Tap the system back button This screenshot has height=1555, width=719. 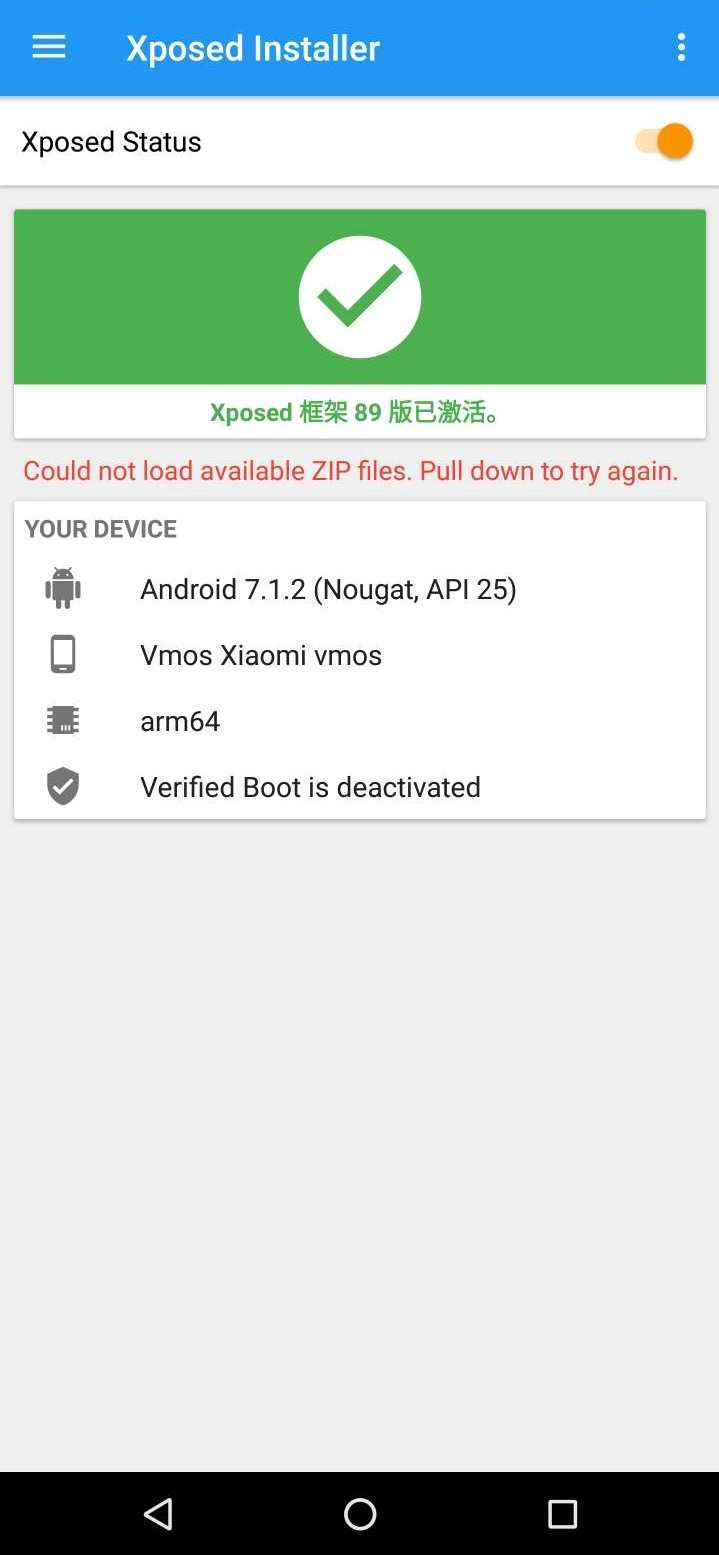click(x=158, y=1514)
